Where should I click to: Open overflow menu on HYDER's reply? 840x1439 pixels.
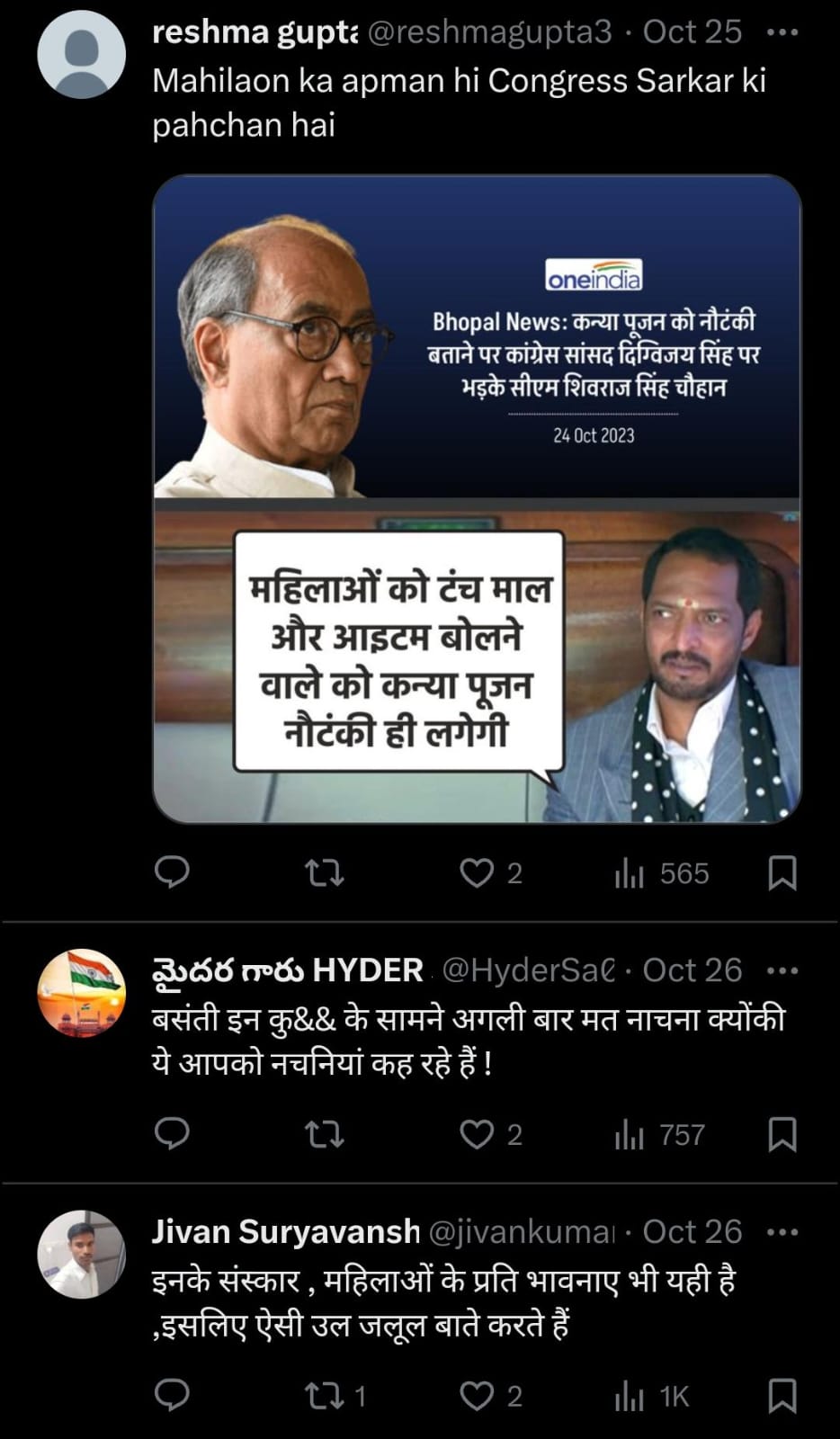pyautogui.click(x=782, y=970)
